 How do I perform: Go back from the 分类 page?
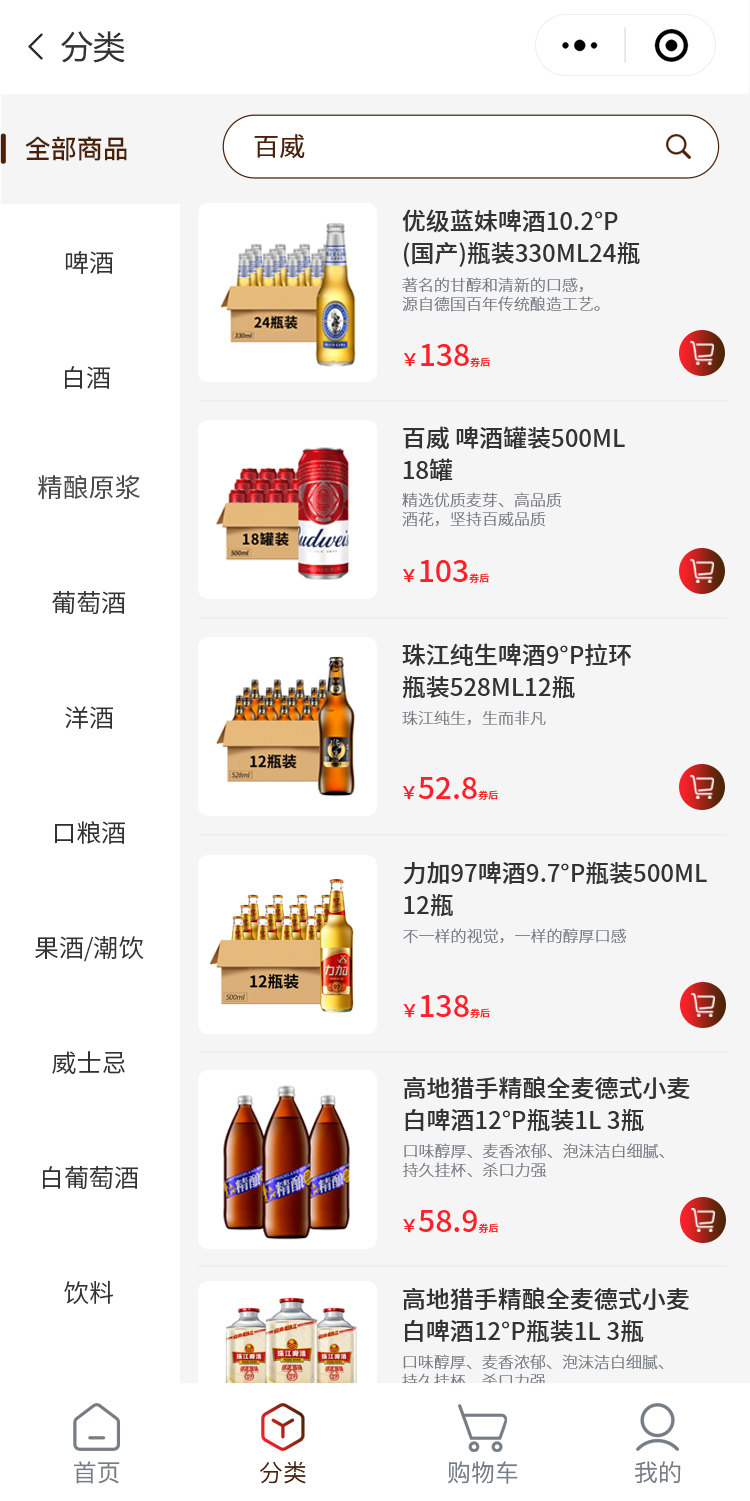(x=36, y=47)
